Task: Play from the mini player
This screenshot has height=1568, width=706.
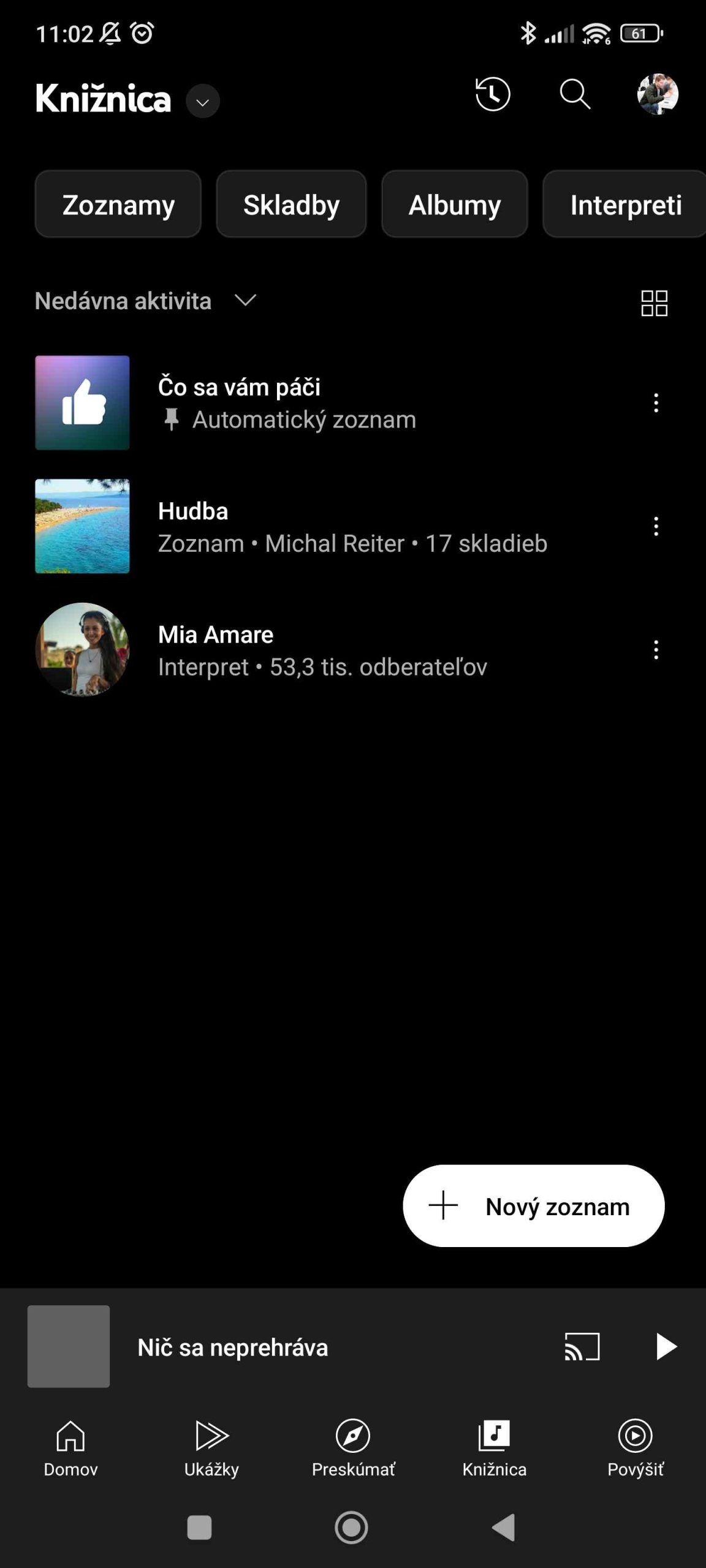Action: [x=665, y=1347]
